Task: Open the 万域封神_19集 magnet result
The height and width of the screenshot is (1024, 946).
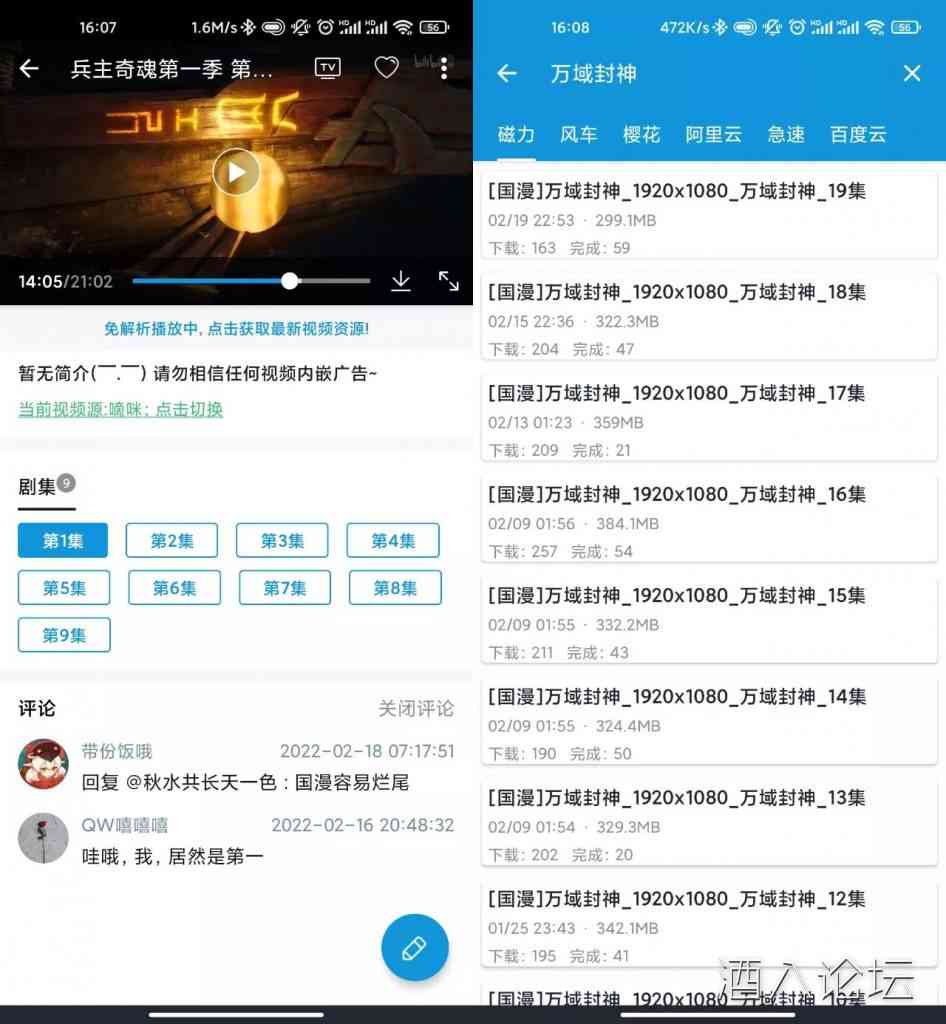Action: (708, 217)
